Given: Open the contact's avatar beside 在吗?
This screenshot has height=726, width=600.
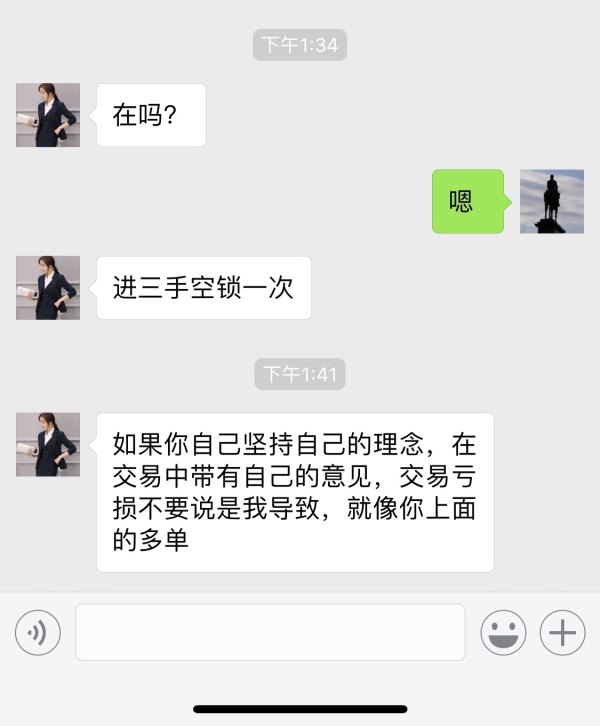Looking at the screenshot, I should pyautogui.click(x=48, y=115).
